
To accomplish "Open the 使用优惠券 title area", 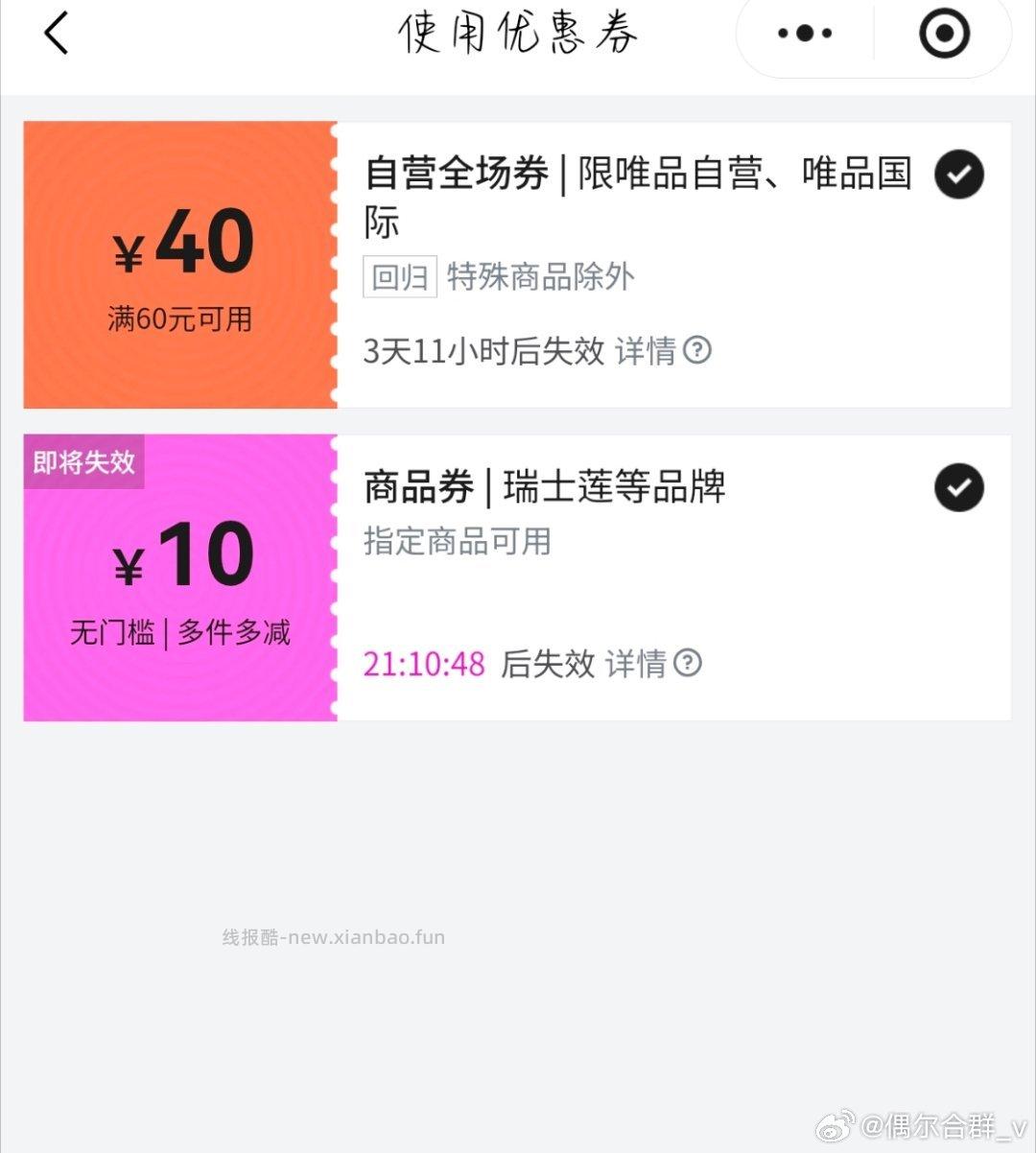I will 518,34.
